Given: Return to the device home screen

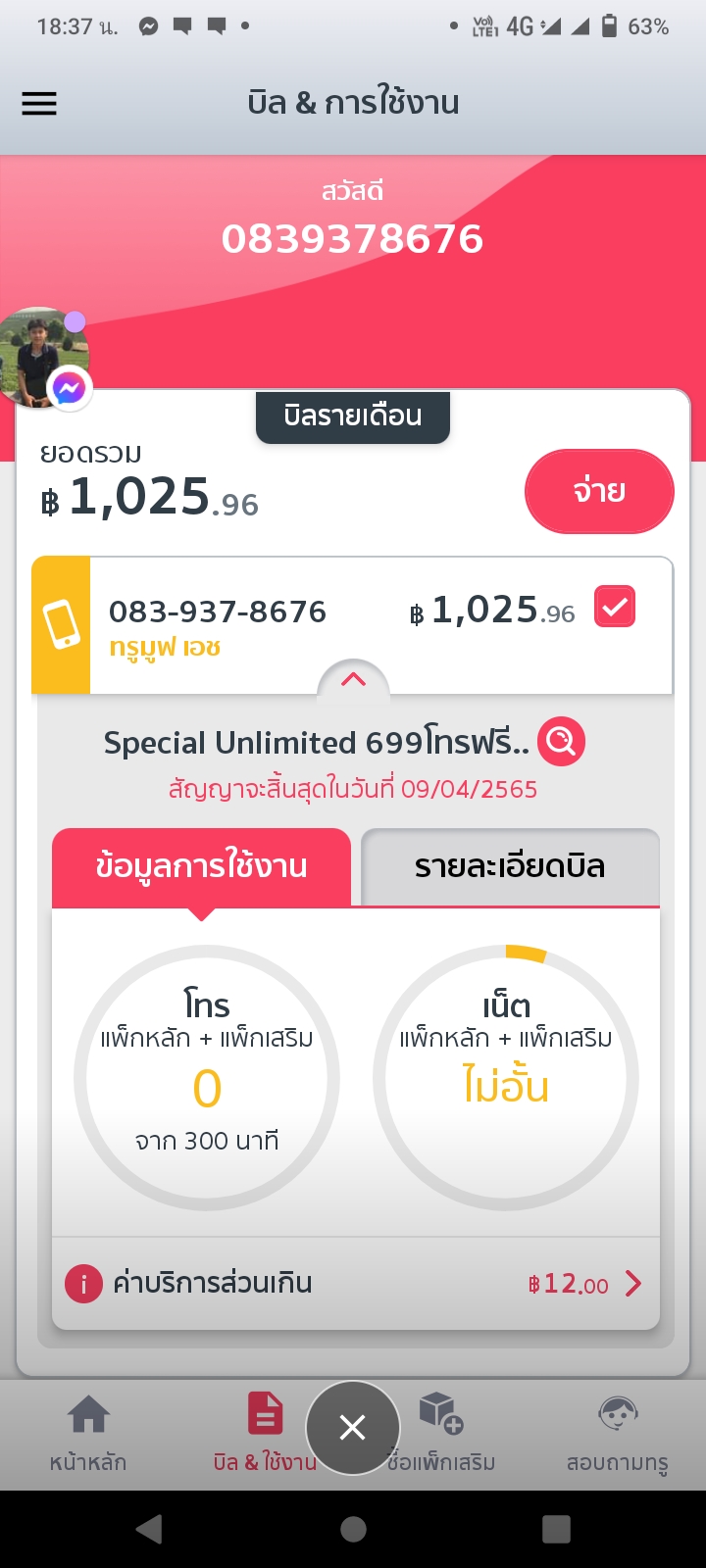Looking at the screenshot, I should point(353,1529).
